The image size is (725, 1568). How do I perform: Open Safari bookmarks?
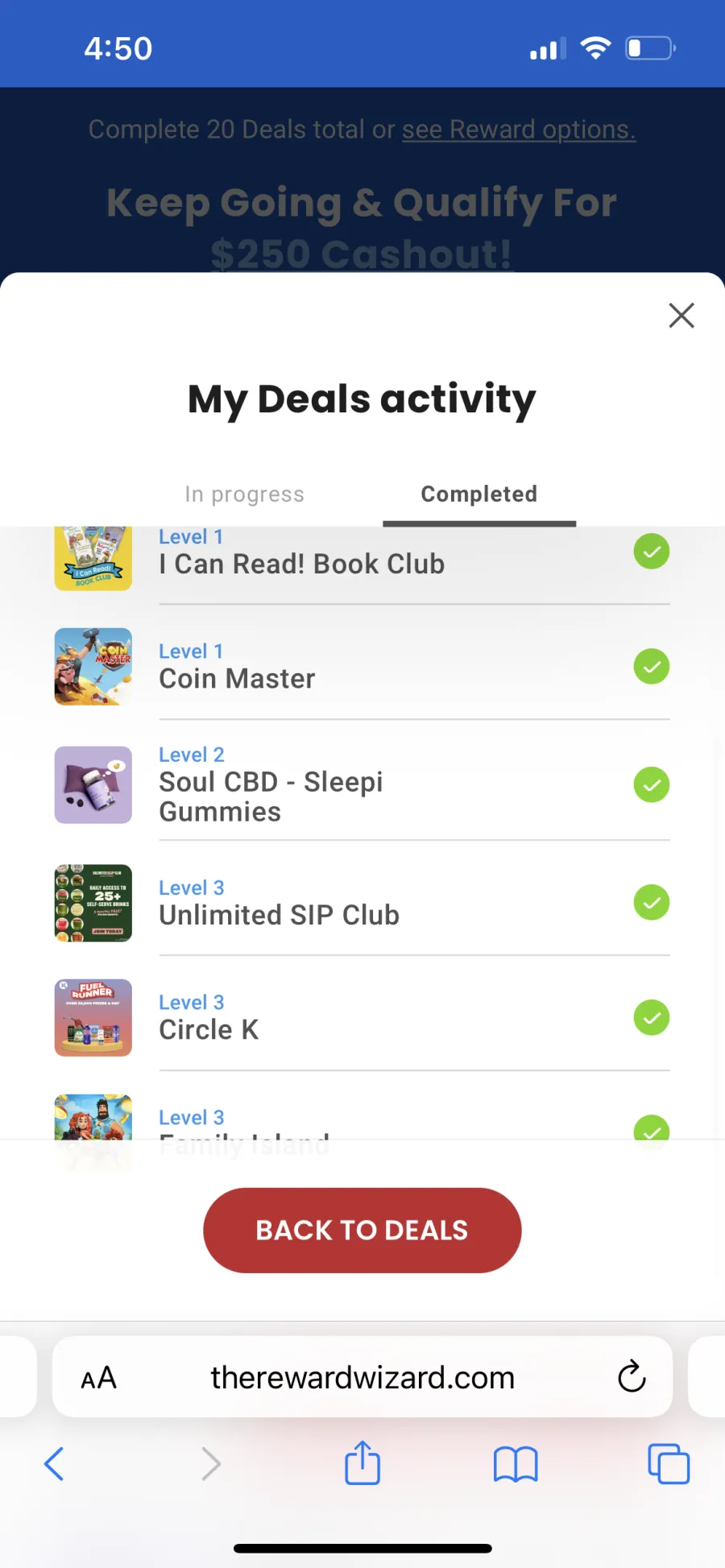[x=516, y=1463]
